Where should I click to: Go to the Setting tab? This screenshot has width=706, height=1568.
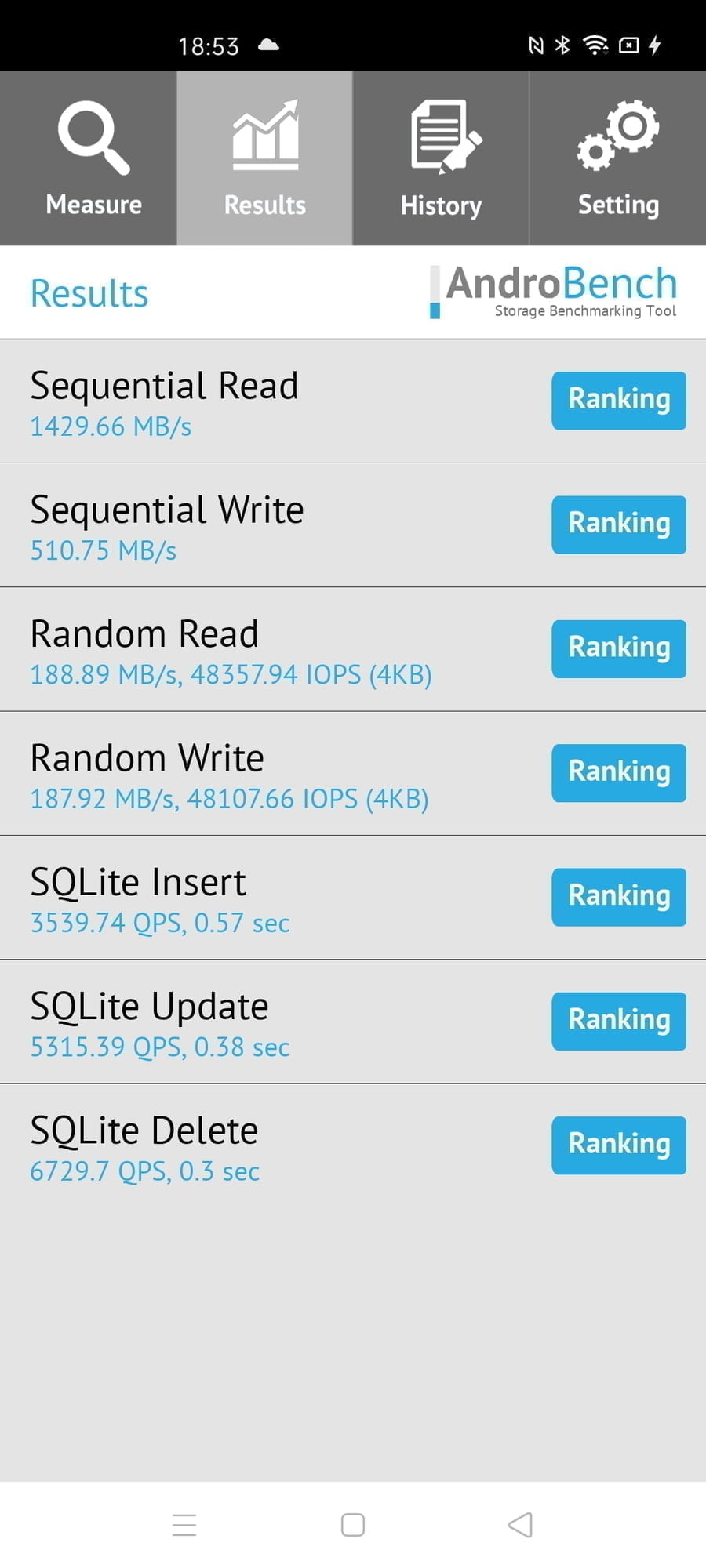(x=618, y=158)
